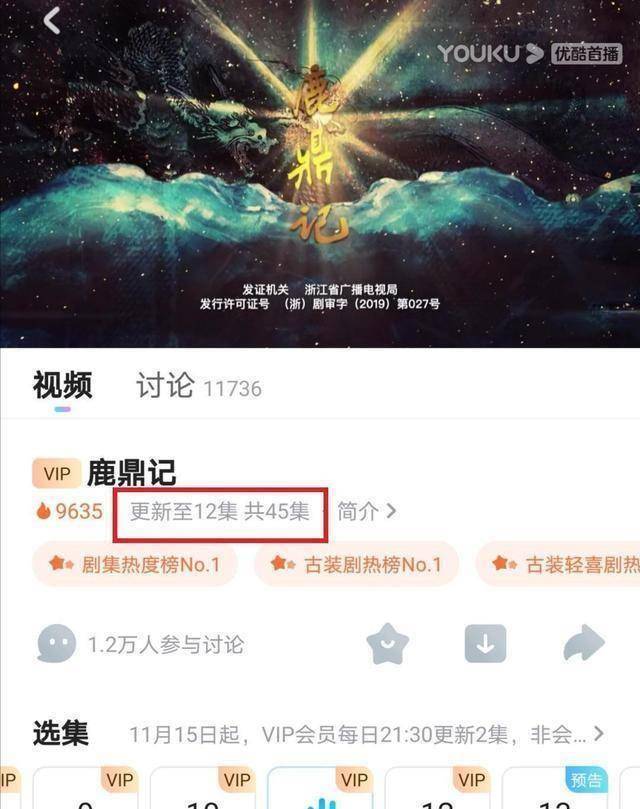This screenshot has width=640, height=809.
Task: Open the 简介 details
Action: [367, 511]
